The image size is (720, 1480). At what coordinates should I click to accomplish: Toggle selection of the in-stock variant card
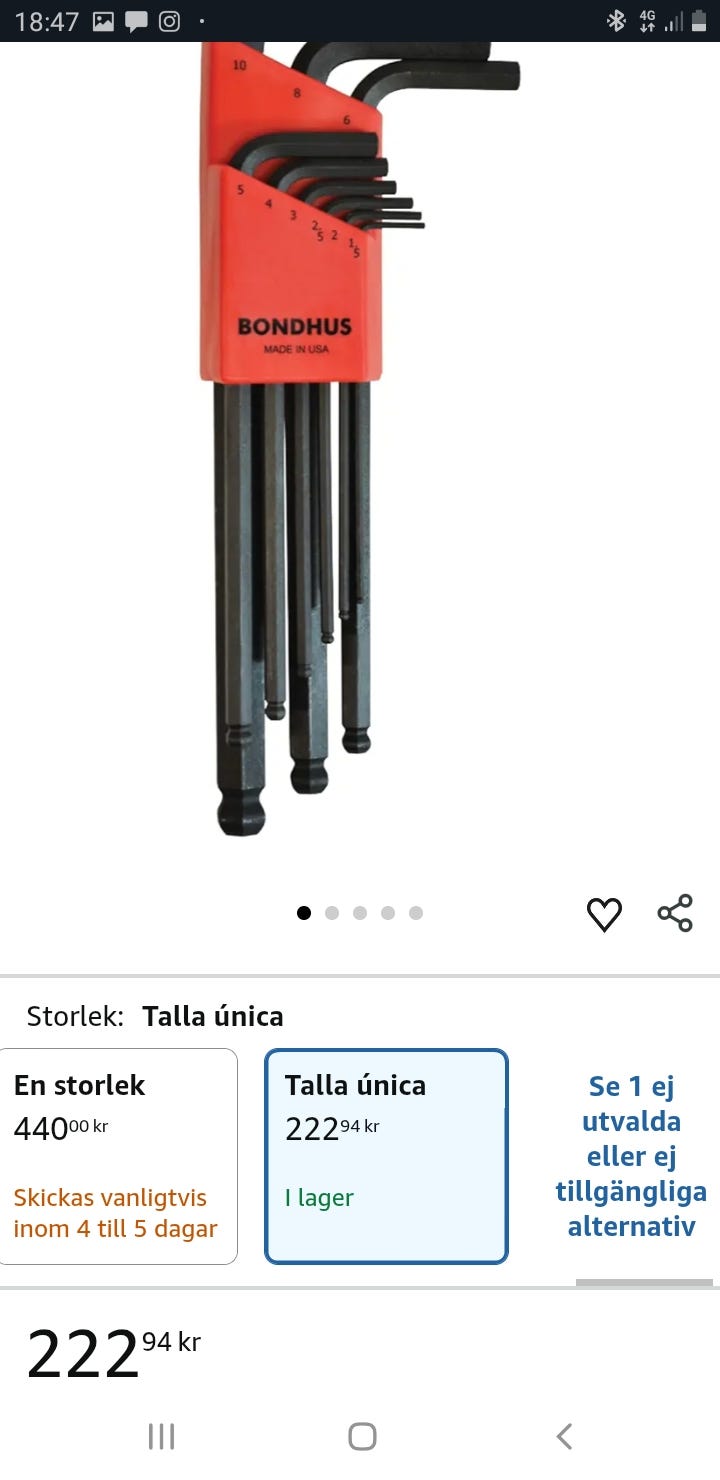pyautogui.click(x=387, y=1156)
